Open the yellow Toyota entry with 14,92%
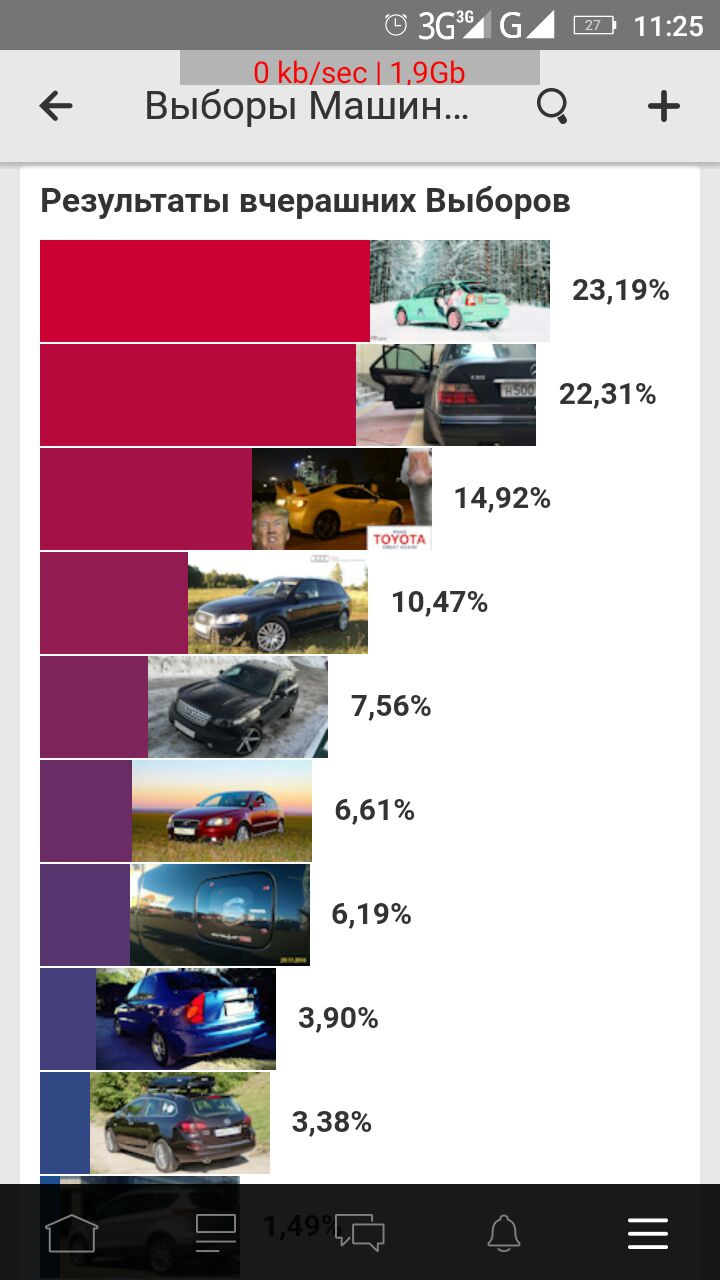Image resolution: width=720 pixels, height=1280 pixels. 342,499
